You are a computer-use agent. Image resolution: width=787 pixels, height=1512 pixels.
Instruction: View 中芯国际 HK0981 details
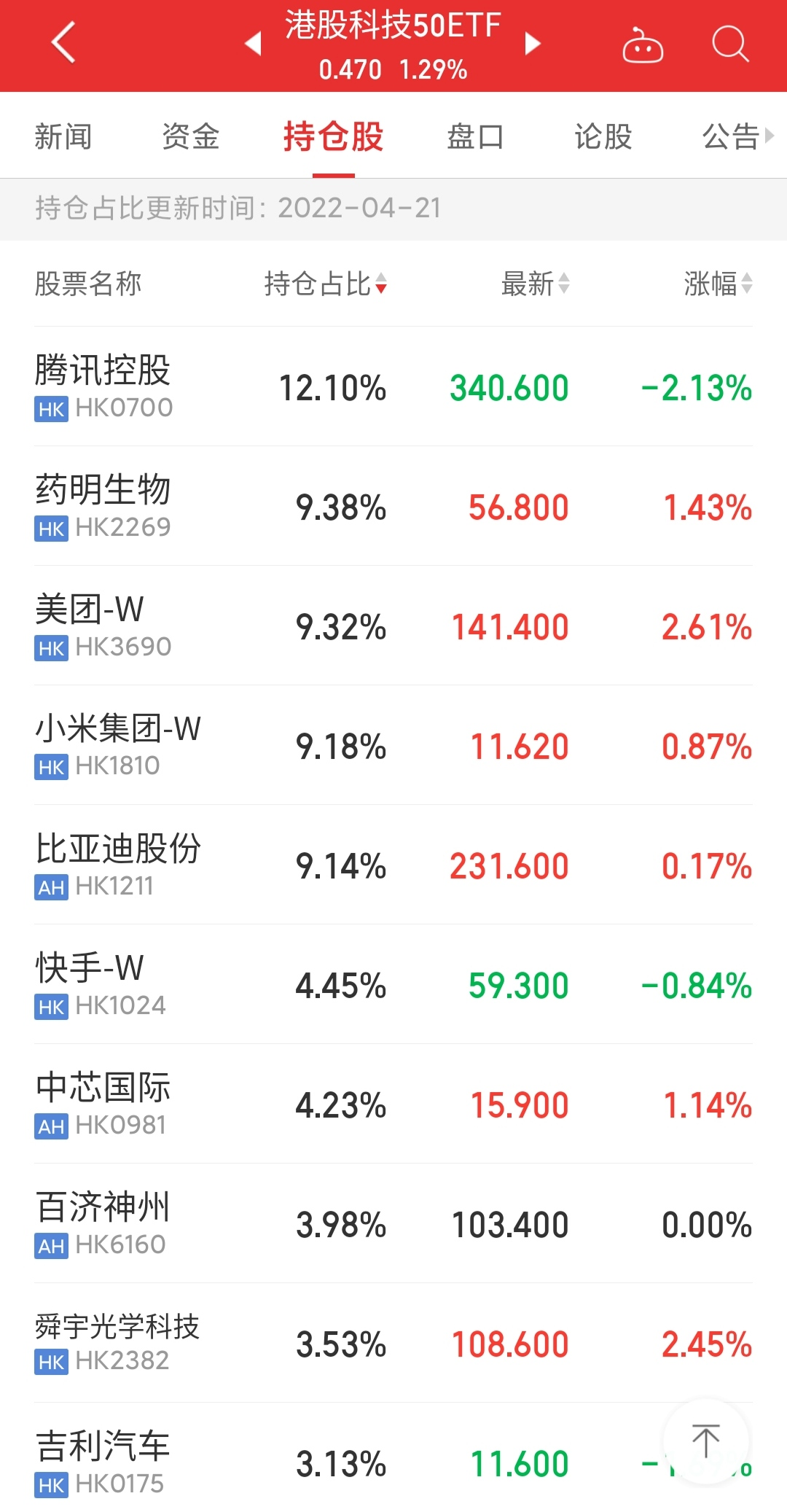393,1104
